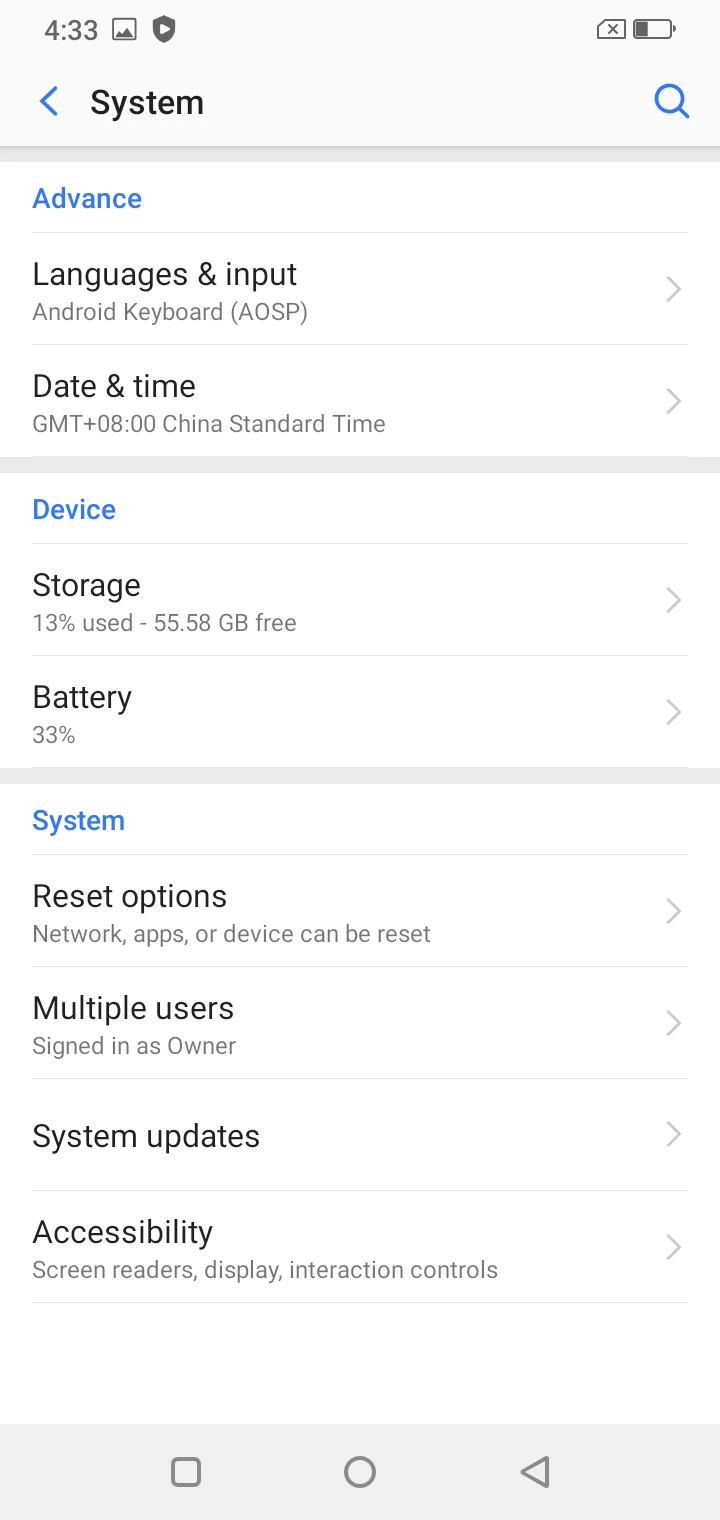The image size is (720, 1520).
Task: Open recent apps from navigation bar
Action: (x=186, y=1472)
